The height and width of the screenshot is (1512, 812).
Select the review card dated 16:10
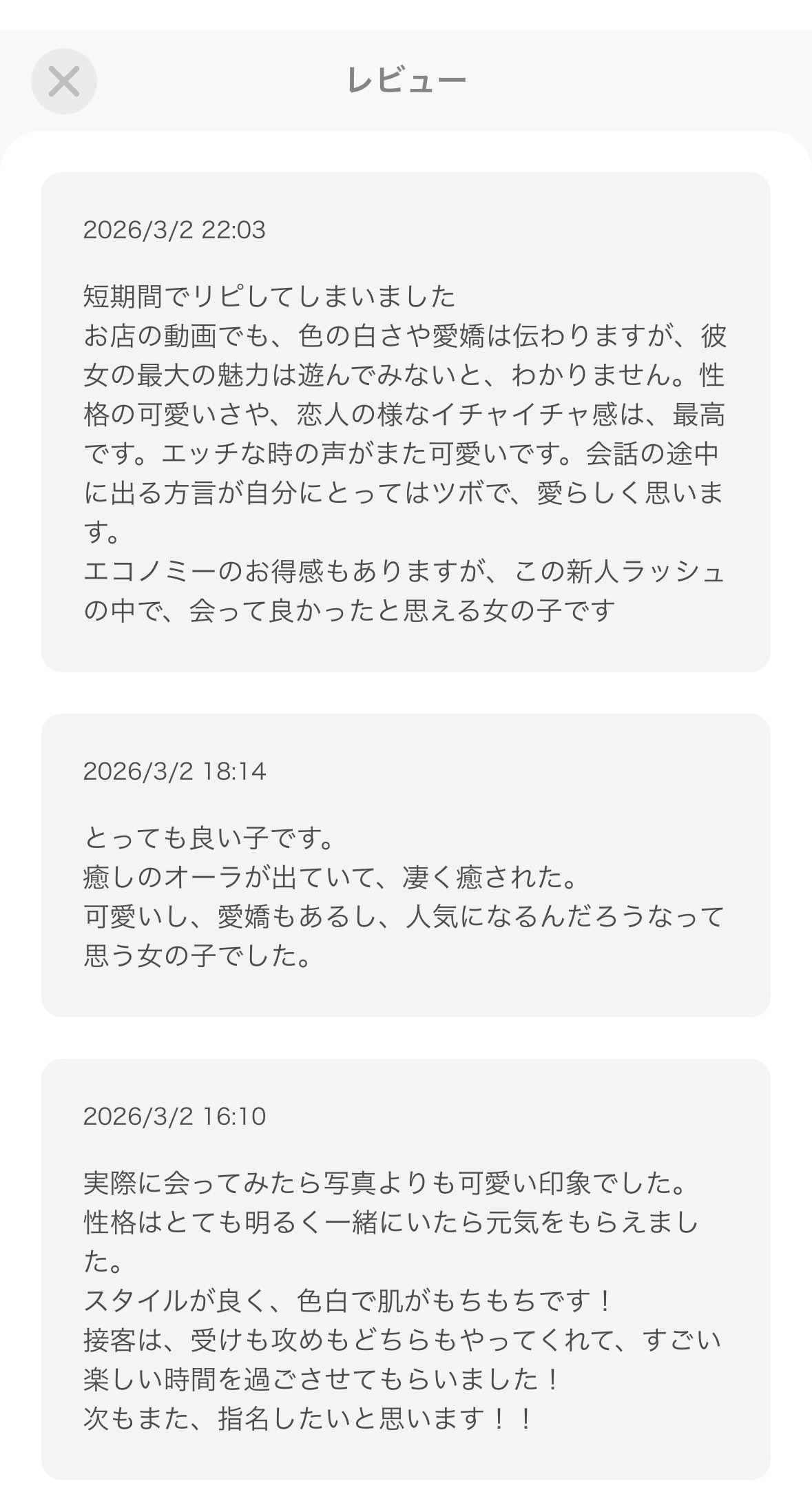(x=406, y=1267)
